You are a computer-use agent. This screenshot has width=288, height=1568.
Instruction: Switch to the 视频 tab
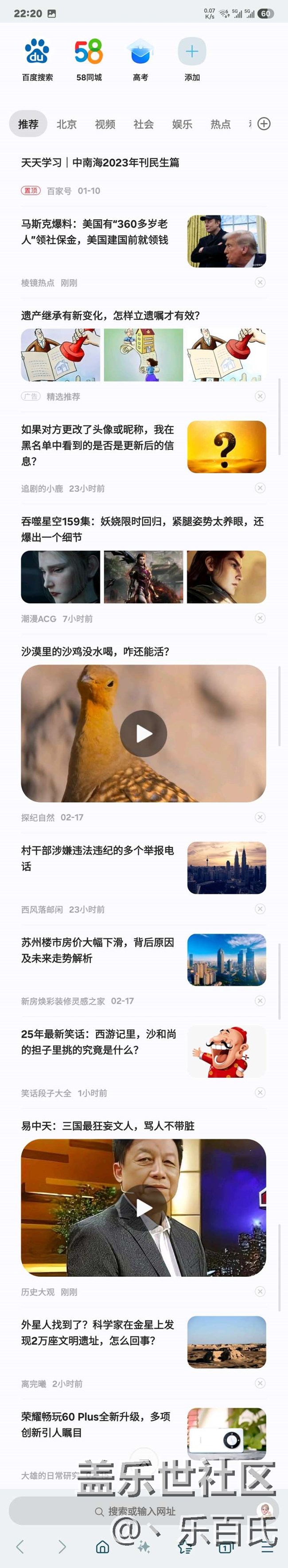pyautogui.click(x=105, y=124)
